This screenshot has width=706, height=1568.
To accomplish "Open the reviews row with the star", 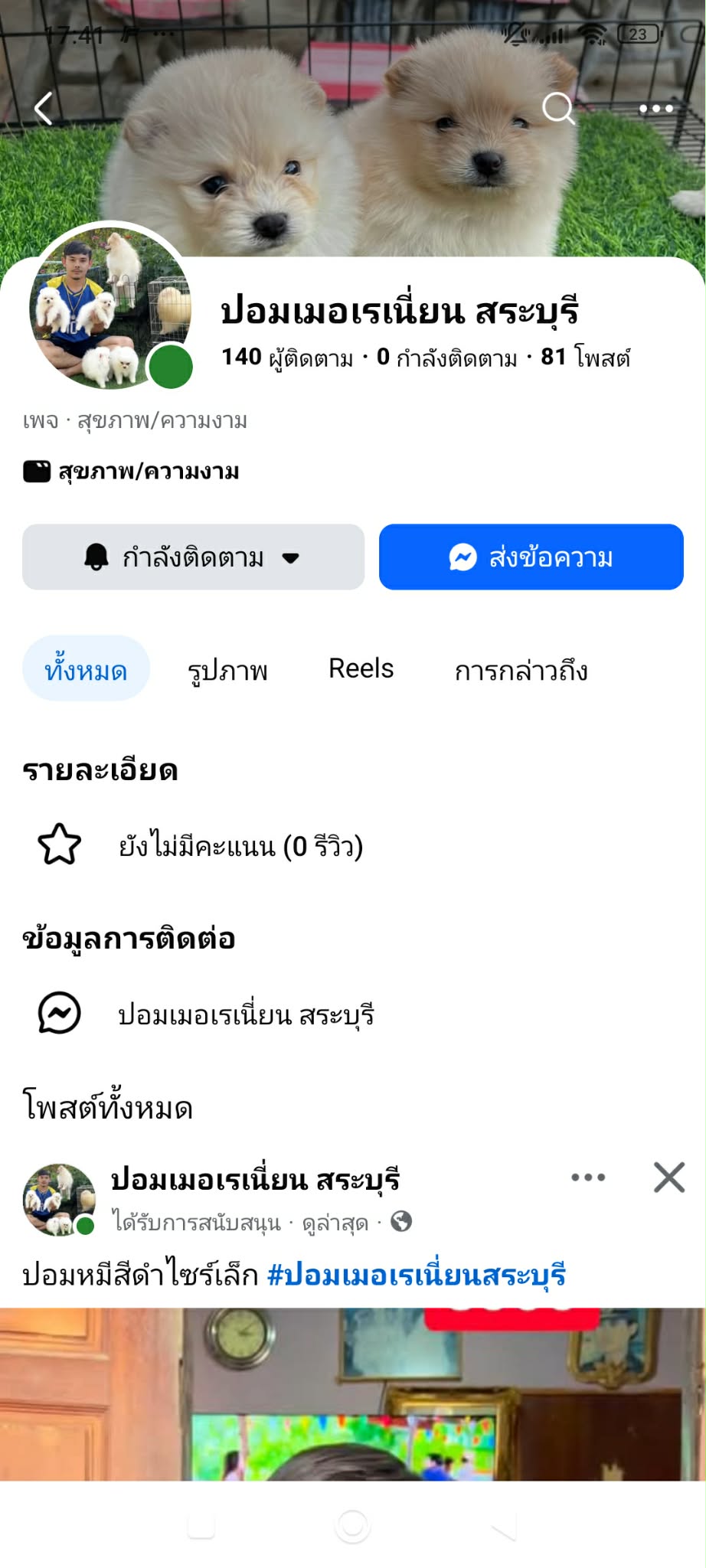I will pyautogui.click(x=240, y=845).
